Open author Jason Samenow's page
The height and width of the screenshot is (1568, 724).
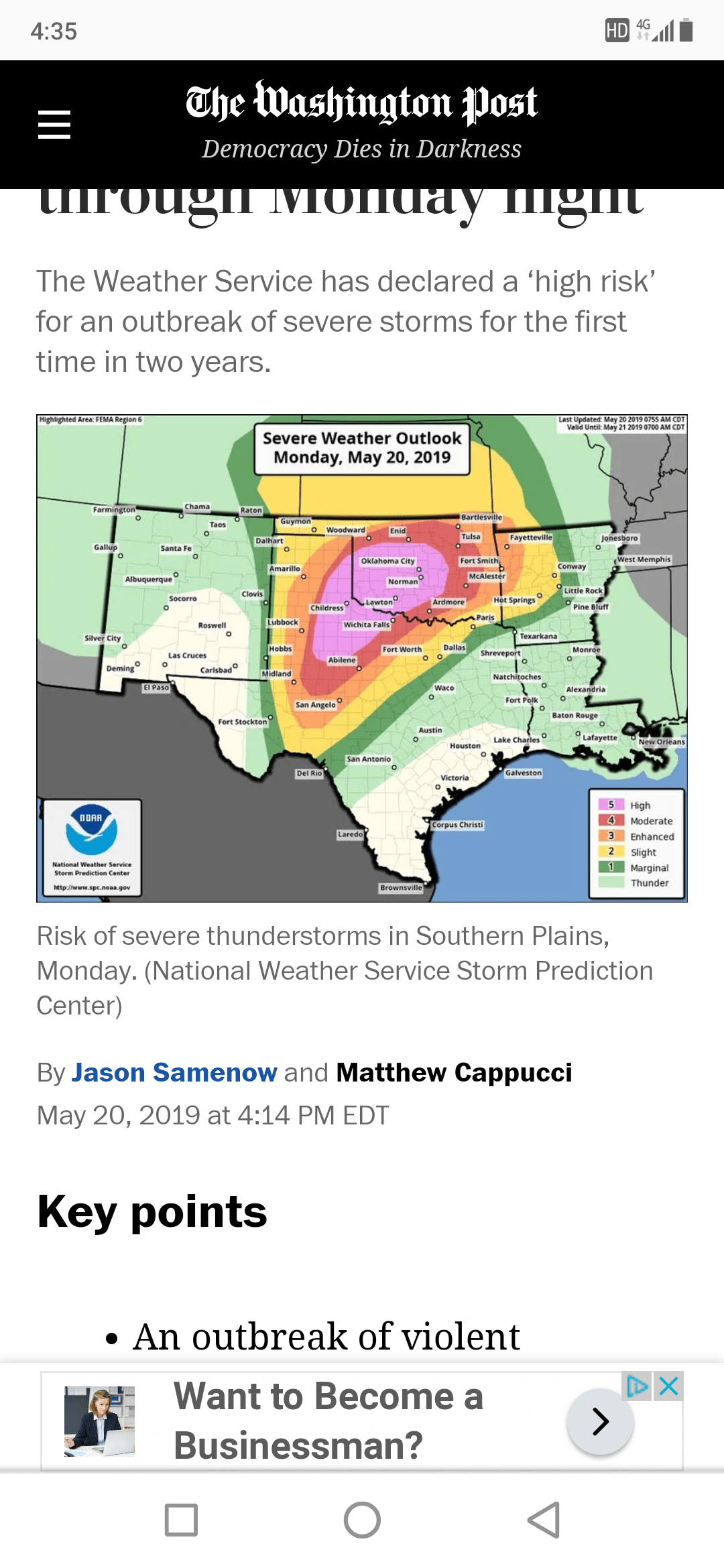point(174,1073)
